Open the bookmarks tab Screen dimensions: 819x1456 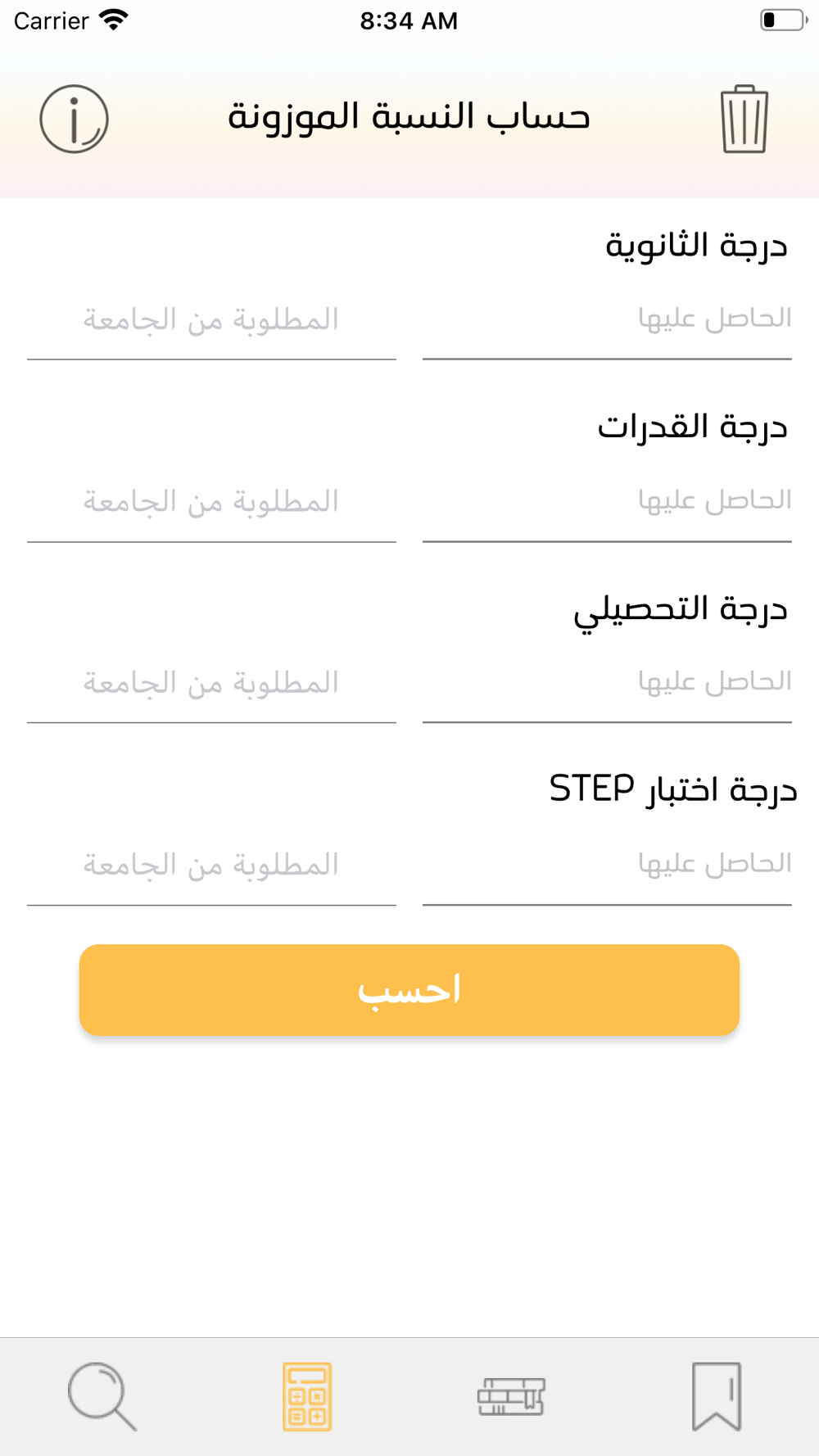click(x=717, y=1397)
